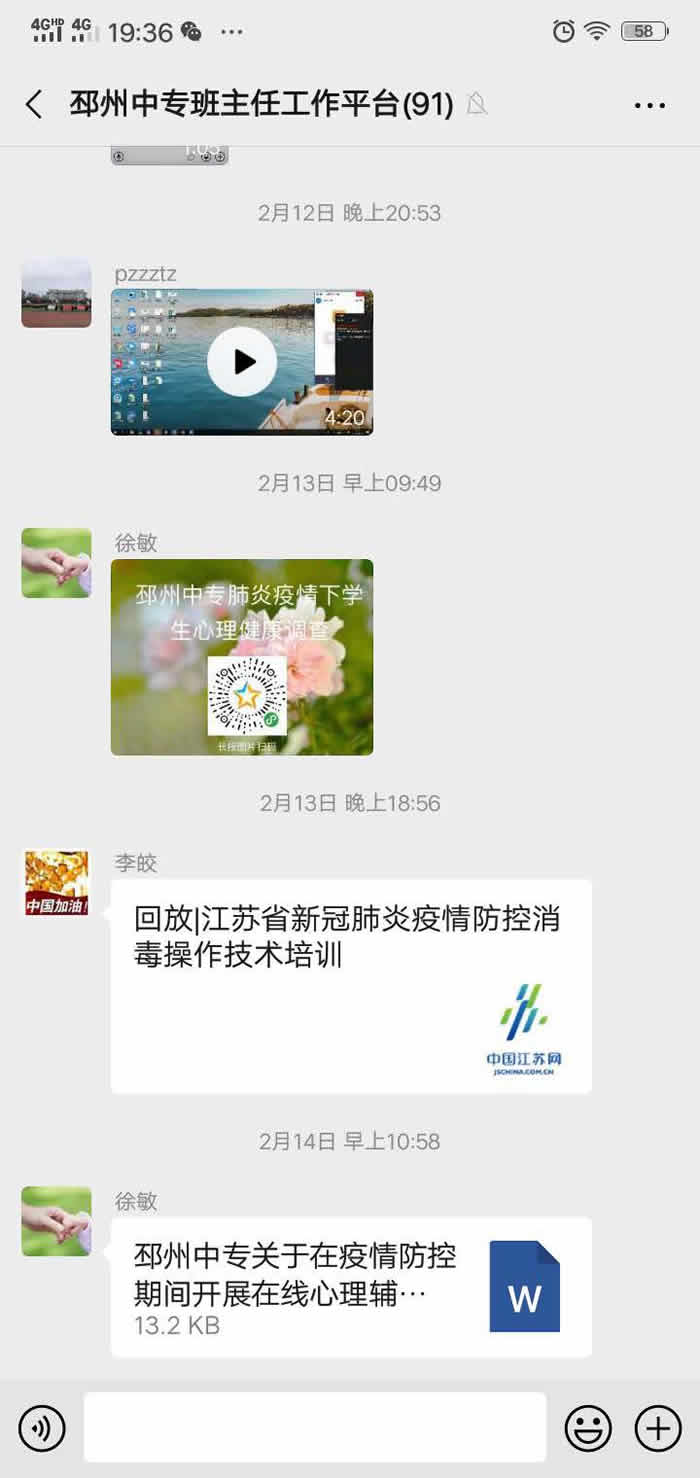Open the 13.2 KB Word document
Viewport: 700px width, 1478px height.
(350, 1287)
